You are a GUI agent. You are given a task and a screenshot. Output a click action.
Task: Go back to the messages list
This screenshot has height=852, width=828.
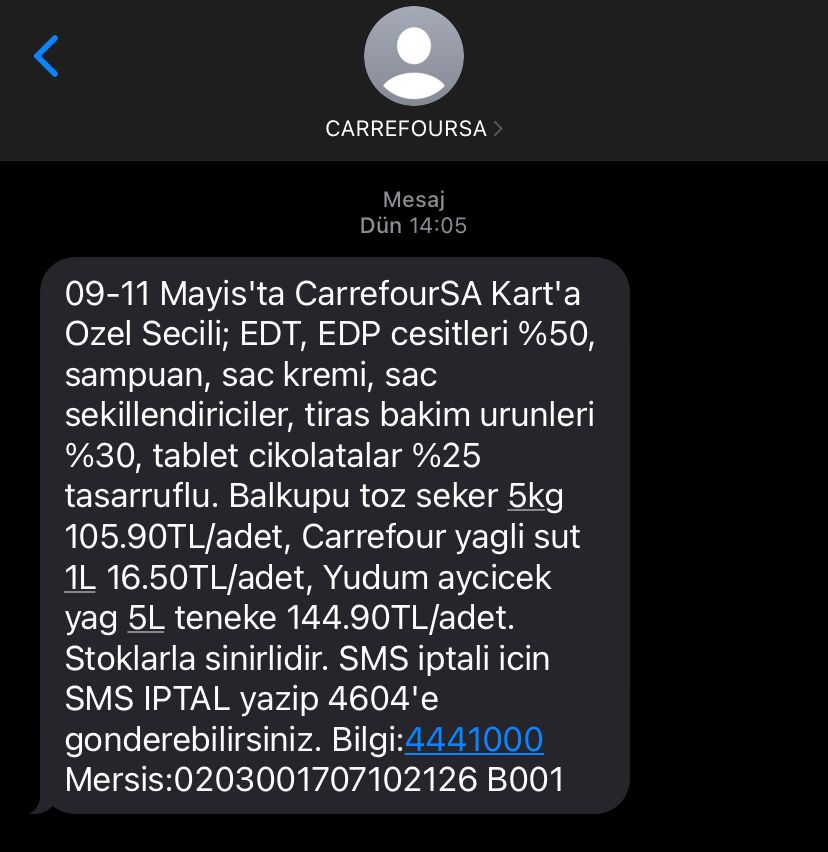[x=46, y=56]
